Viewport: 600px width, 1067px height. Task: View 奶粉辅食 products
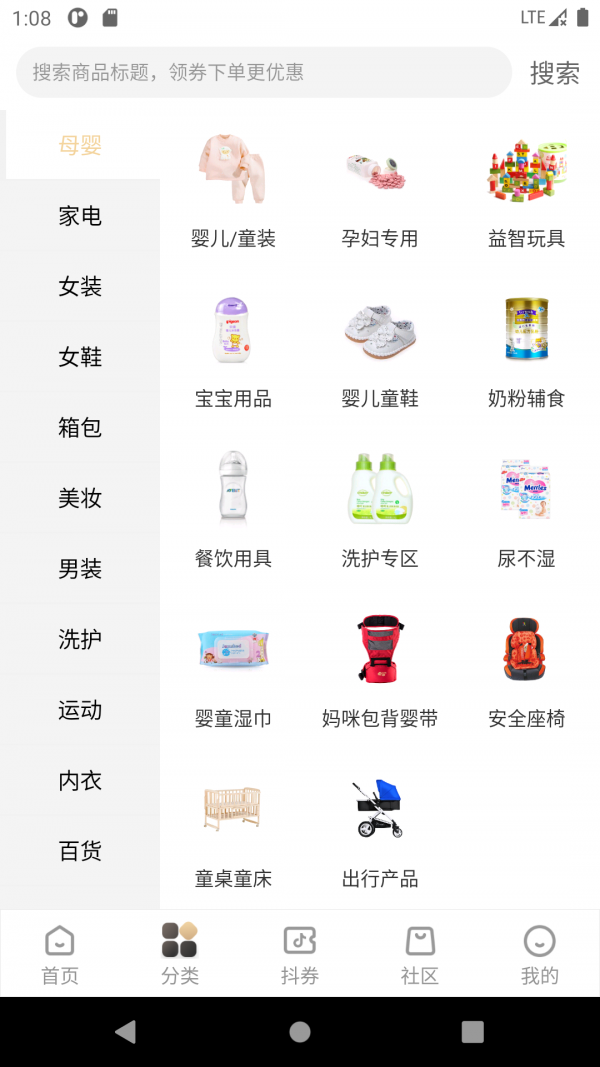527,350
